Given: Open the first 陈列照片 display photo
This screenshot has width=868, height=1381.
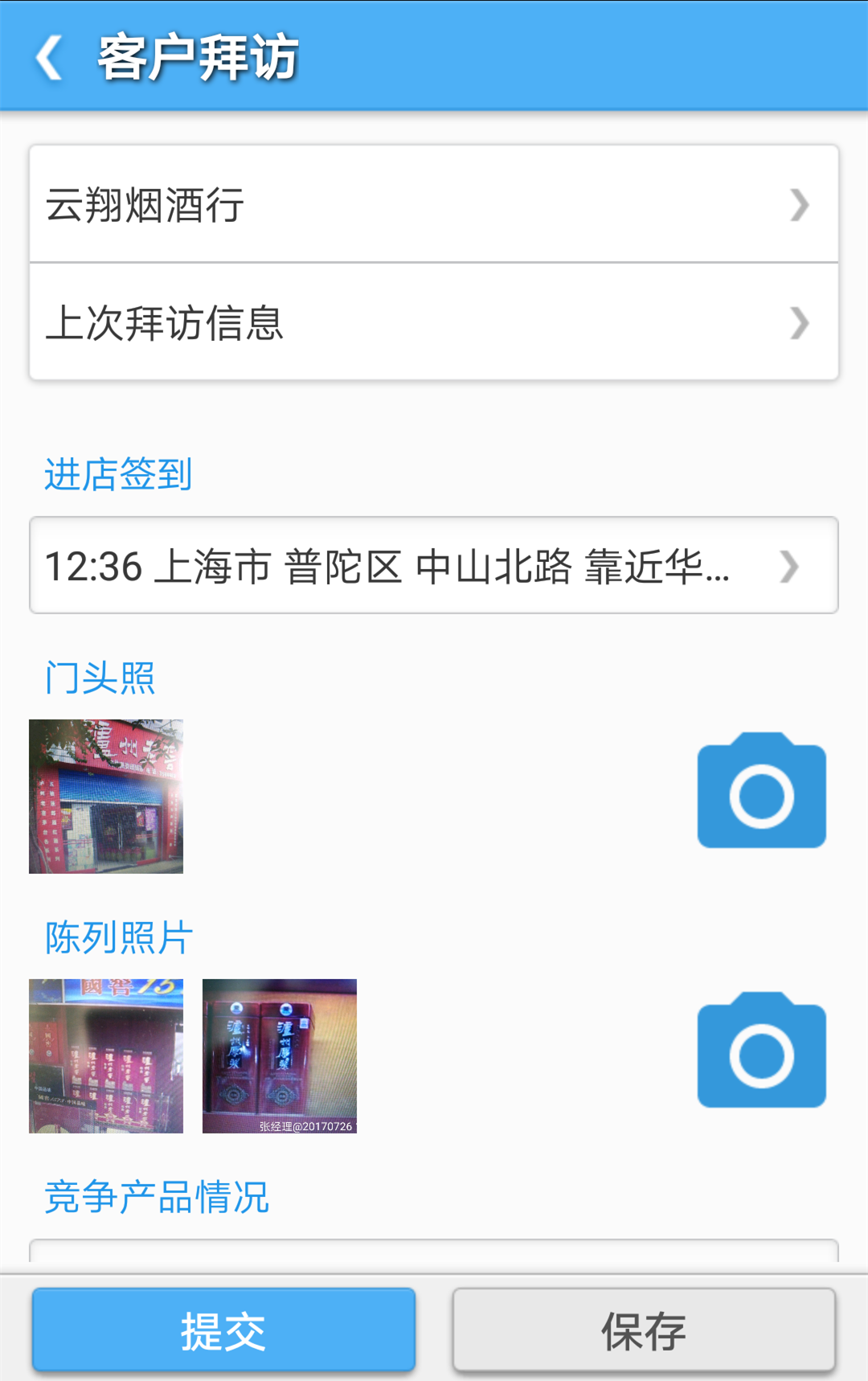Looking at the screenshot, I should 106,1056.
